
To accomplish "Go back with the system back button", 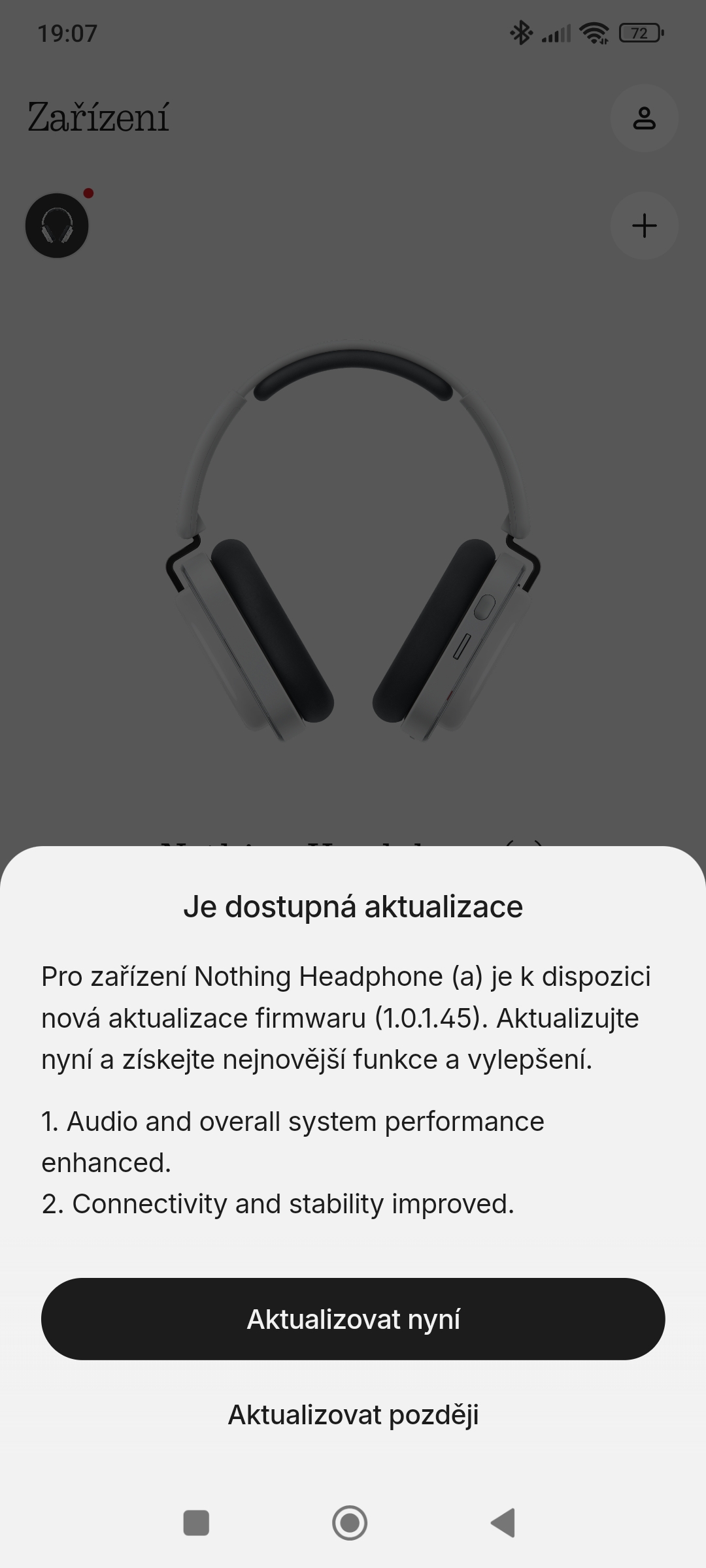I will pyautogui.click(x=503, y=1523).
